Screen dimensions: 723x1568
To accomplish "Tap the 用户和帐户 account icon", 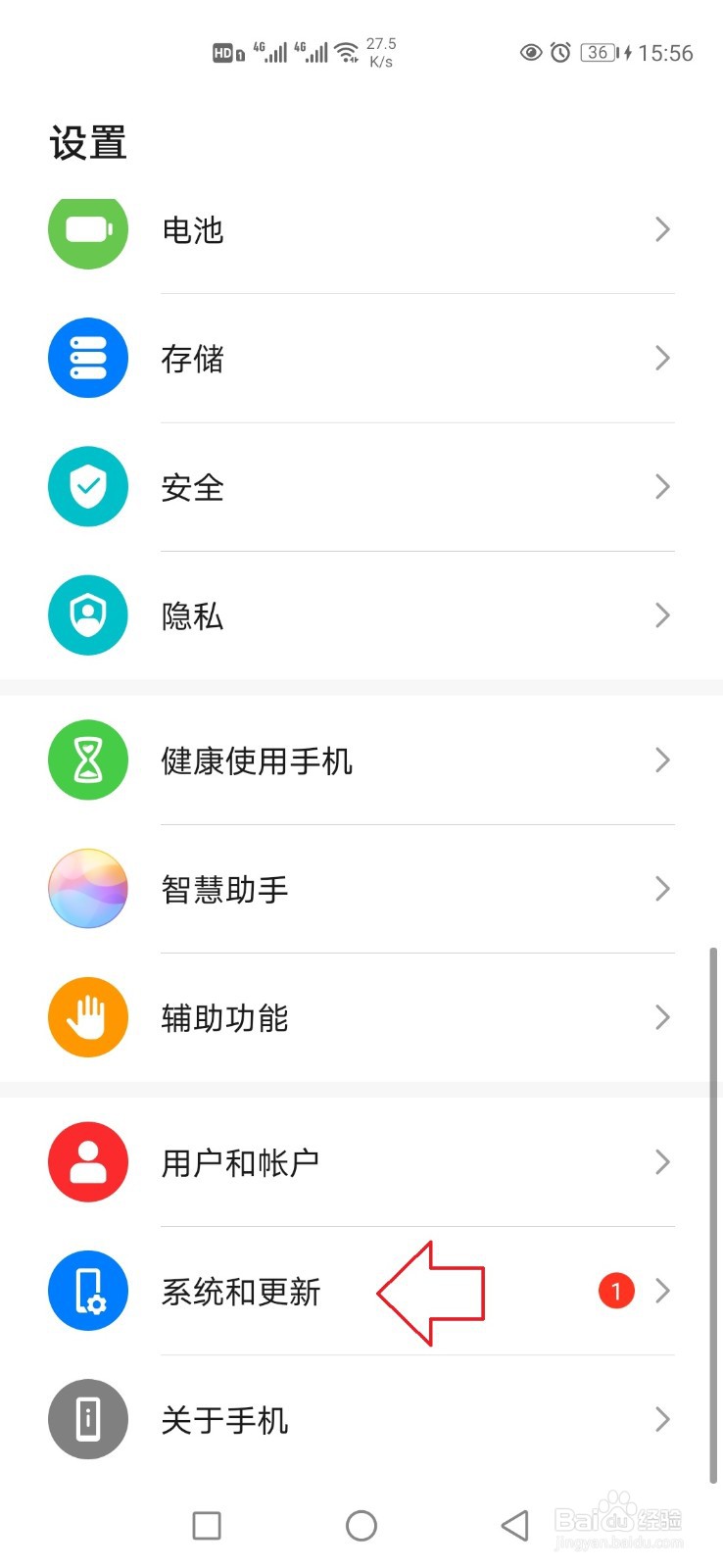I will coord(88,1161).
